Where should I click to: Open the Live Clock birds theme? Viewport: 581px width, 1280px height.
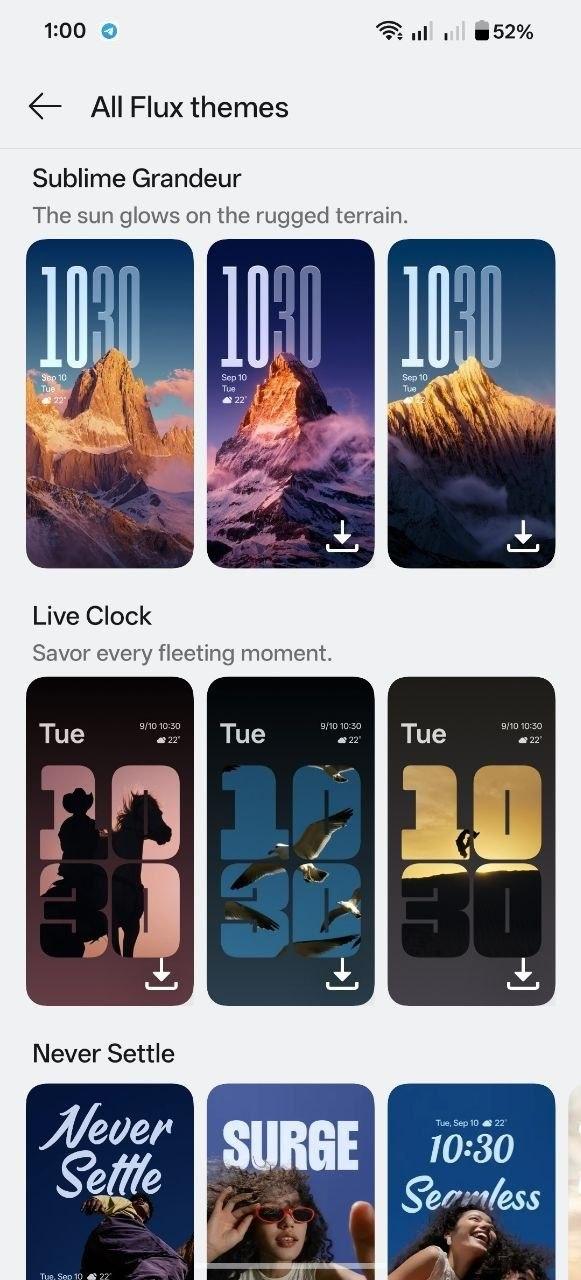click(x=291, y=841)
